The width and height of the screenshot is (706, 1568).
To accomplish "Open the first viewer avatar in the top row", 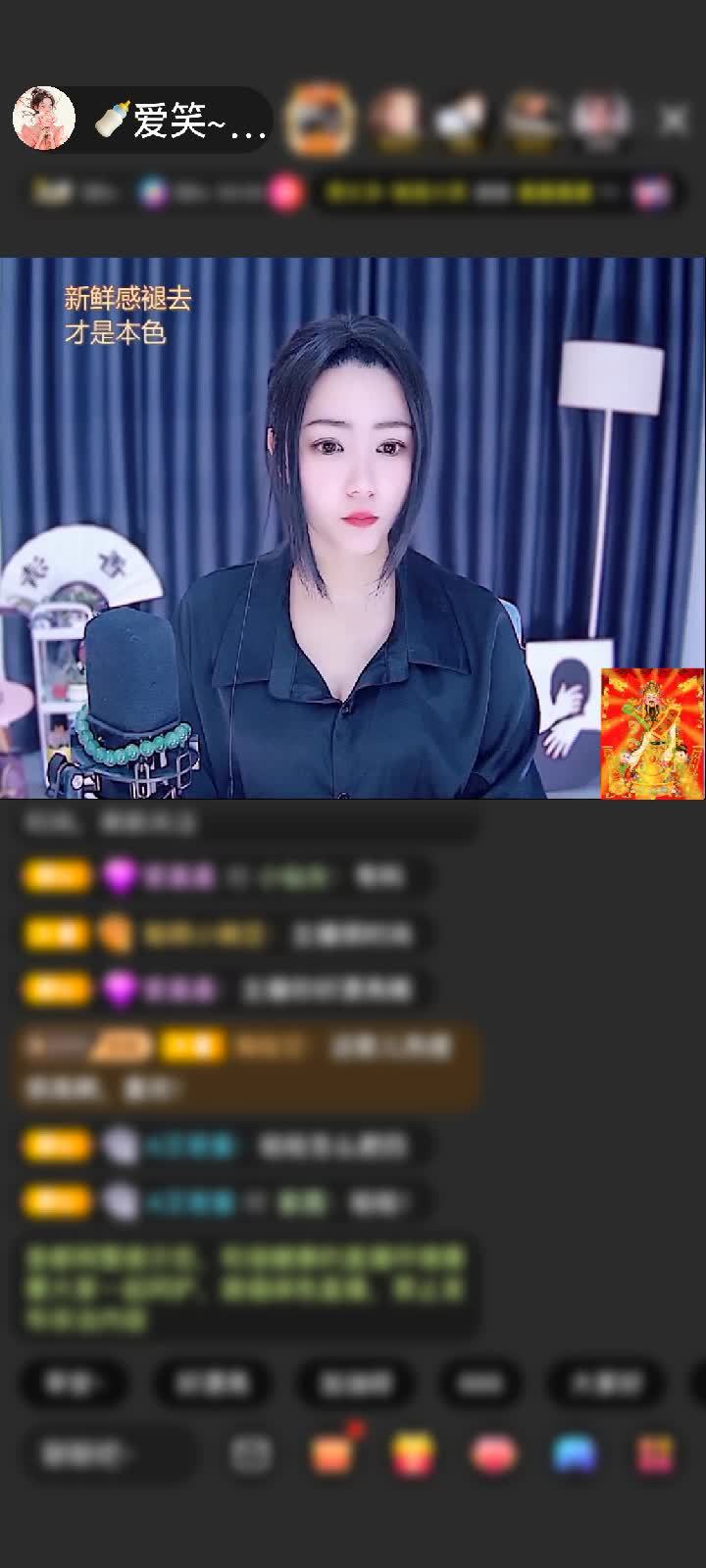I will click(x=320, y=120).
